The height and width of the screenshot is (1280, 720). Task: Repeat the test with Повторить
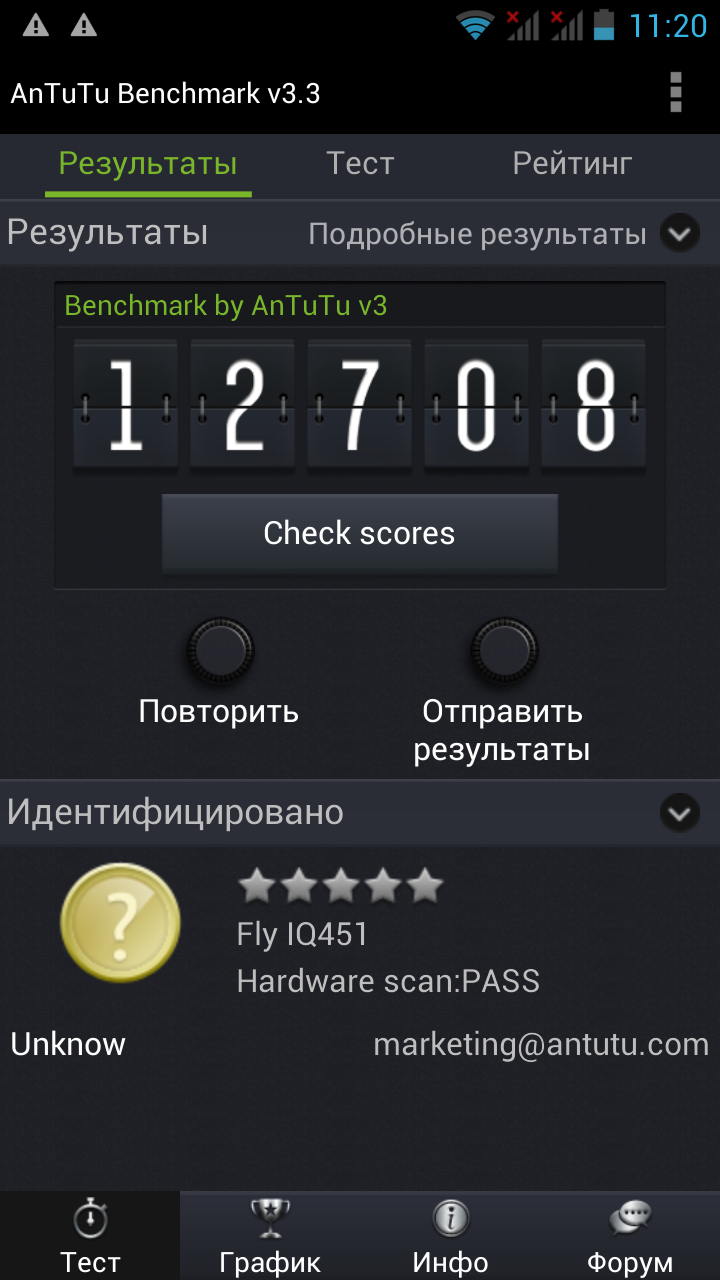coord(220,652)
